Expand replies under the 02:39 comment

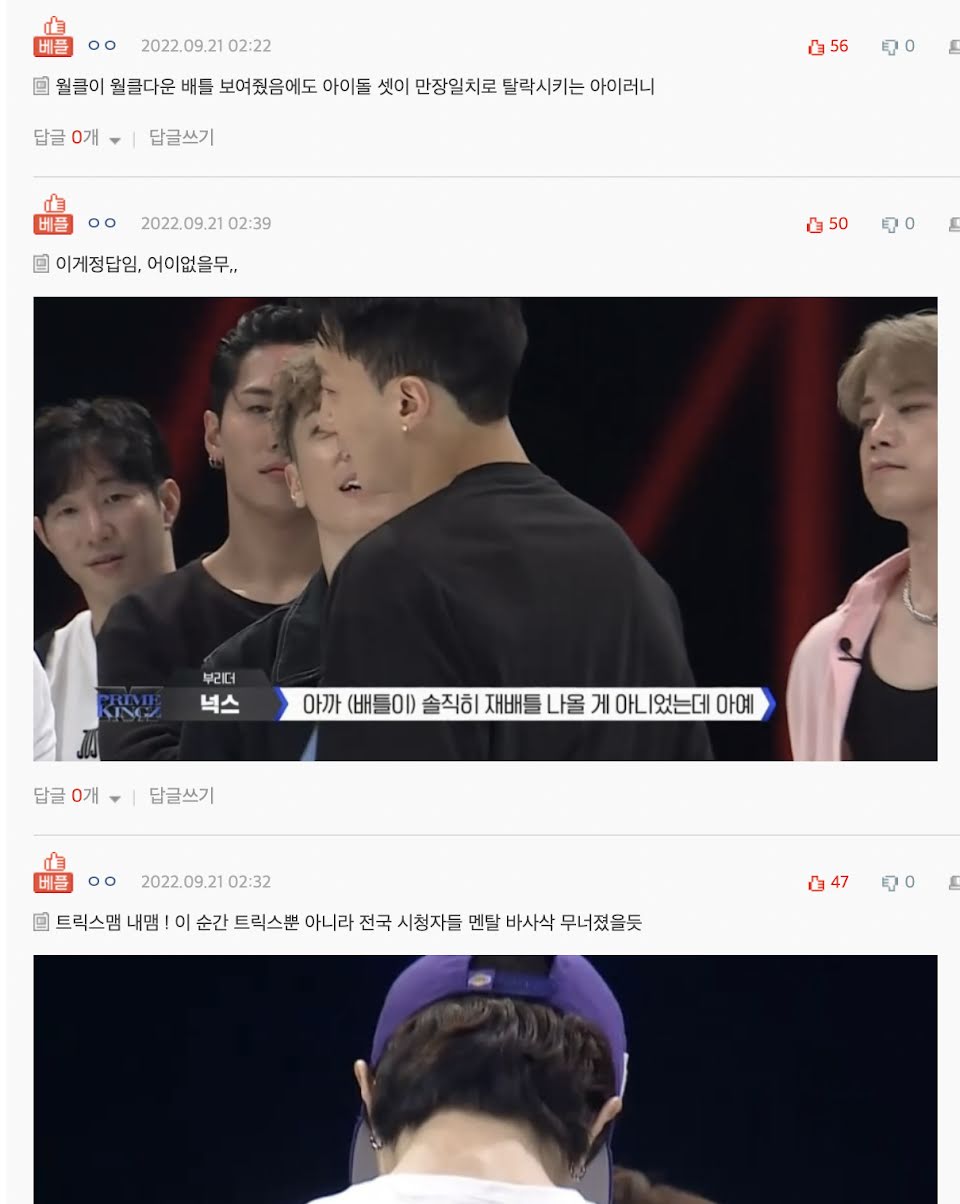[x=77, y=796]
